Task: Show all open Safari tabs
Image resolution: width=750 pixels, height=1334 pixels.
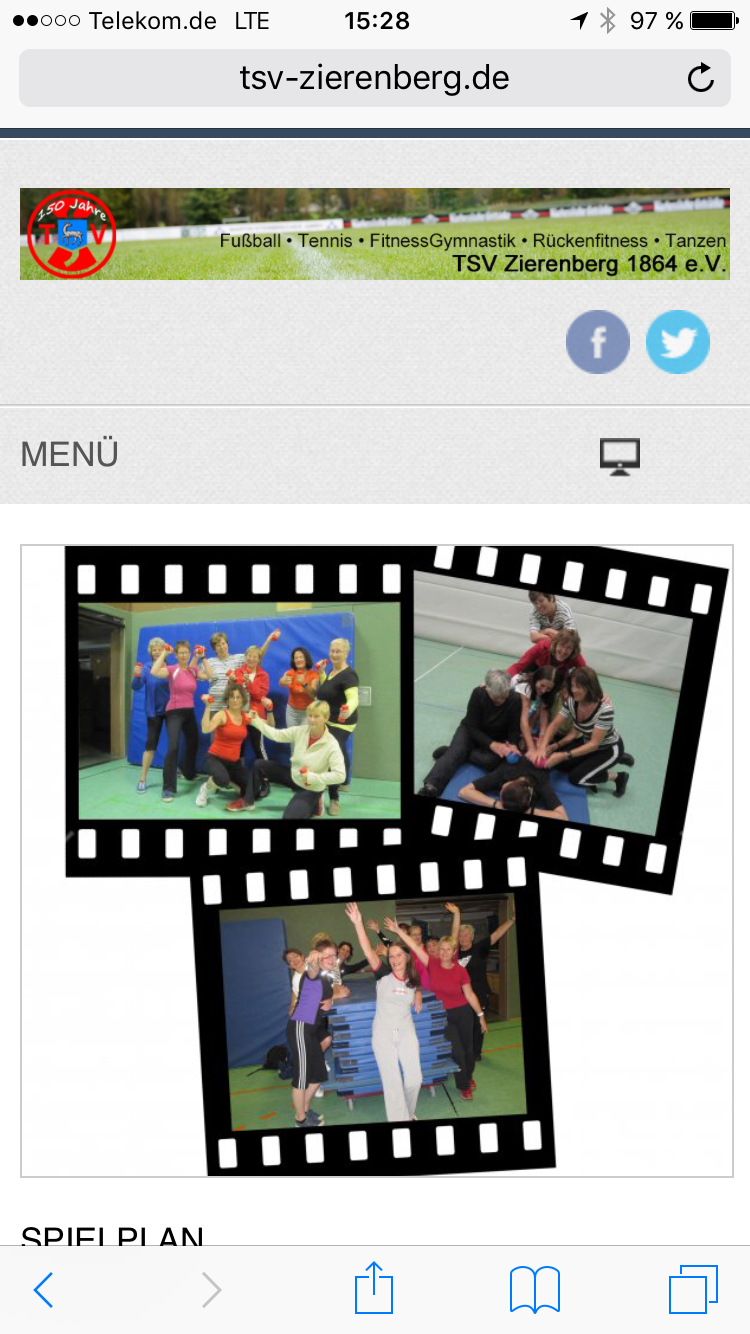Action: point(693,1290)
